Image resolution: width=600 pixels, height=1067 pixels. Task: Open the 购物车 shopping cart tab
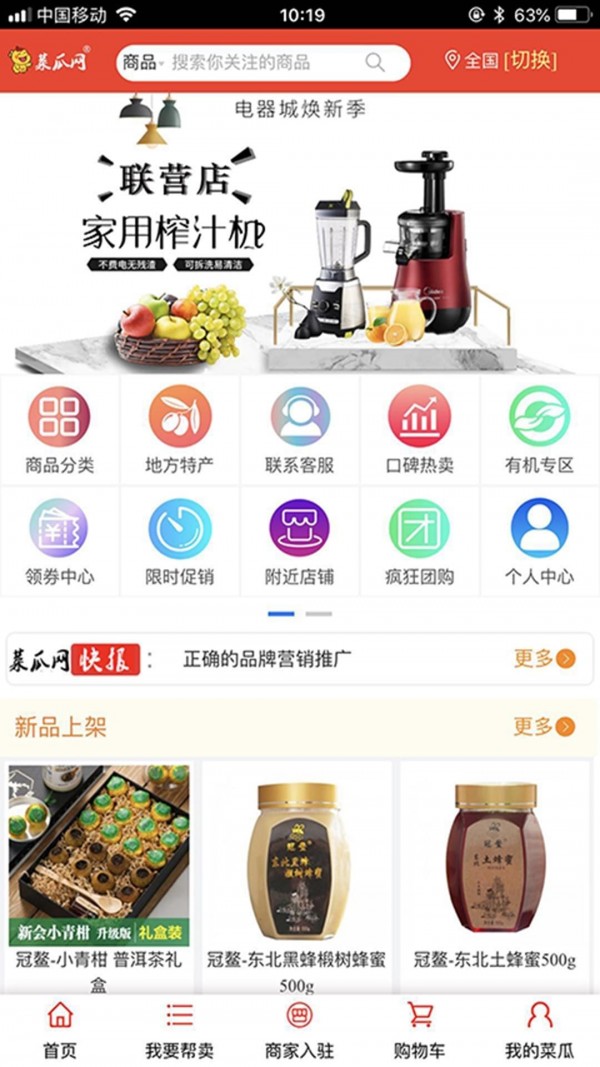(420, 1030)
